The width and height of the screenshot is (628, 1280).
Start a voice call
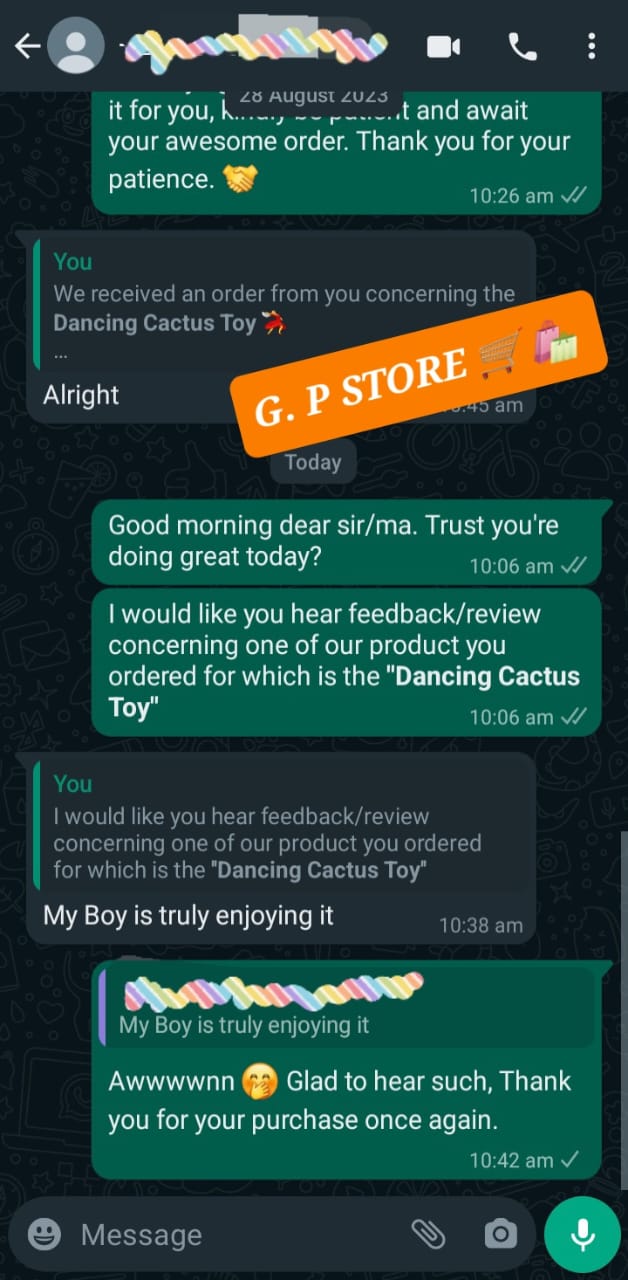click(x=522, y=46)
